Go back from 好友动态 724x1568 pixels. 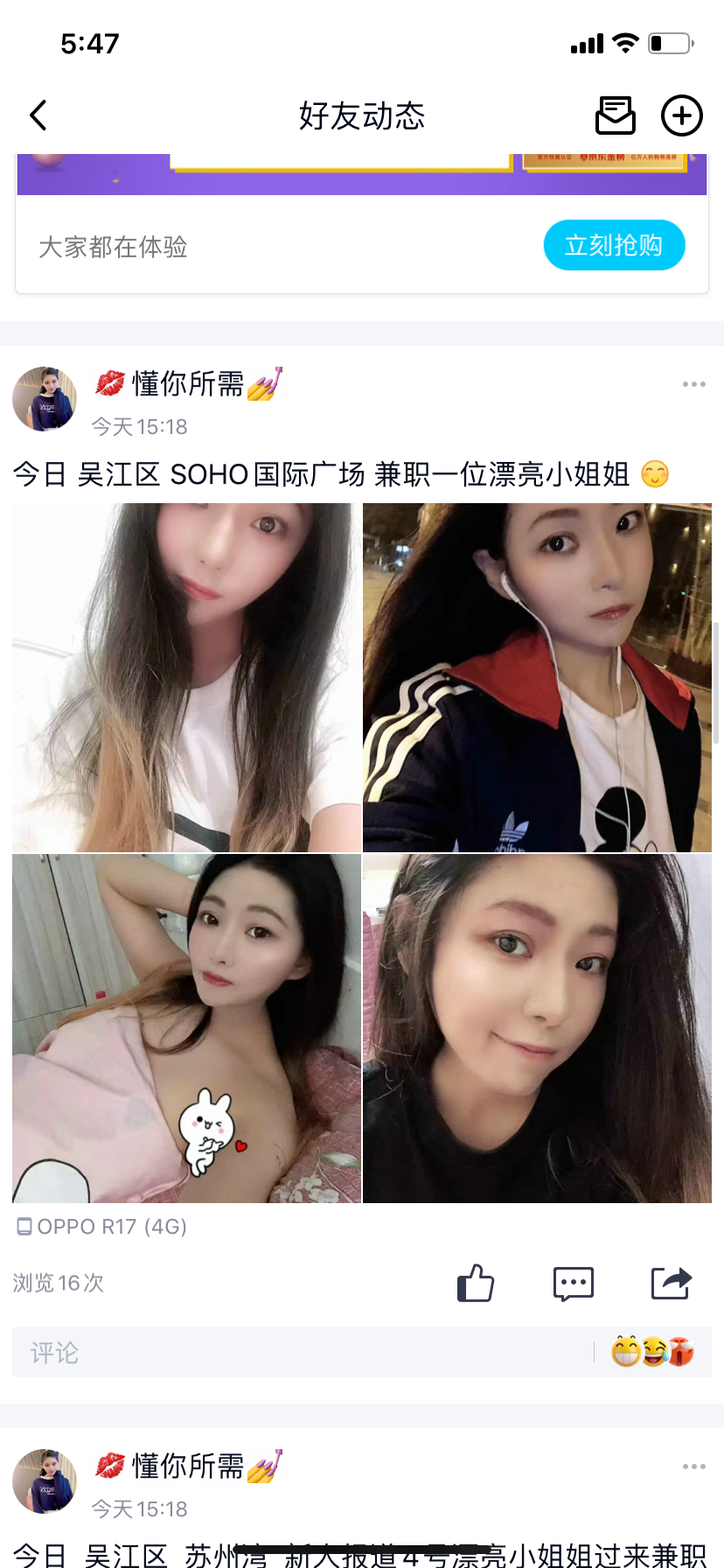click(38, 115)
